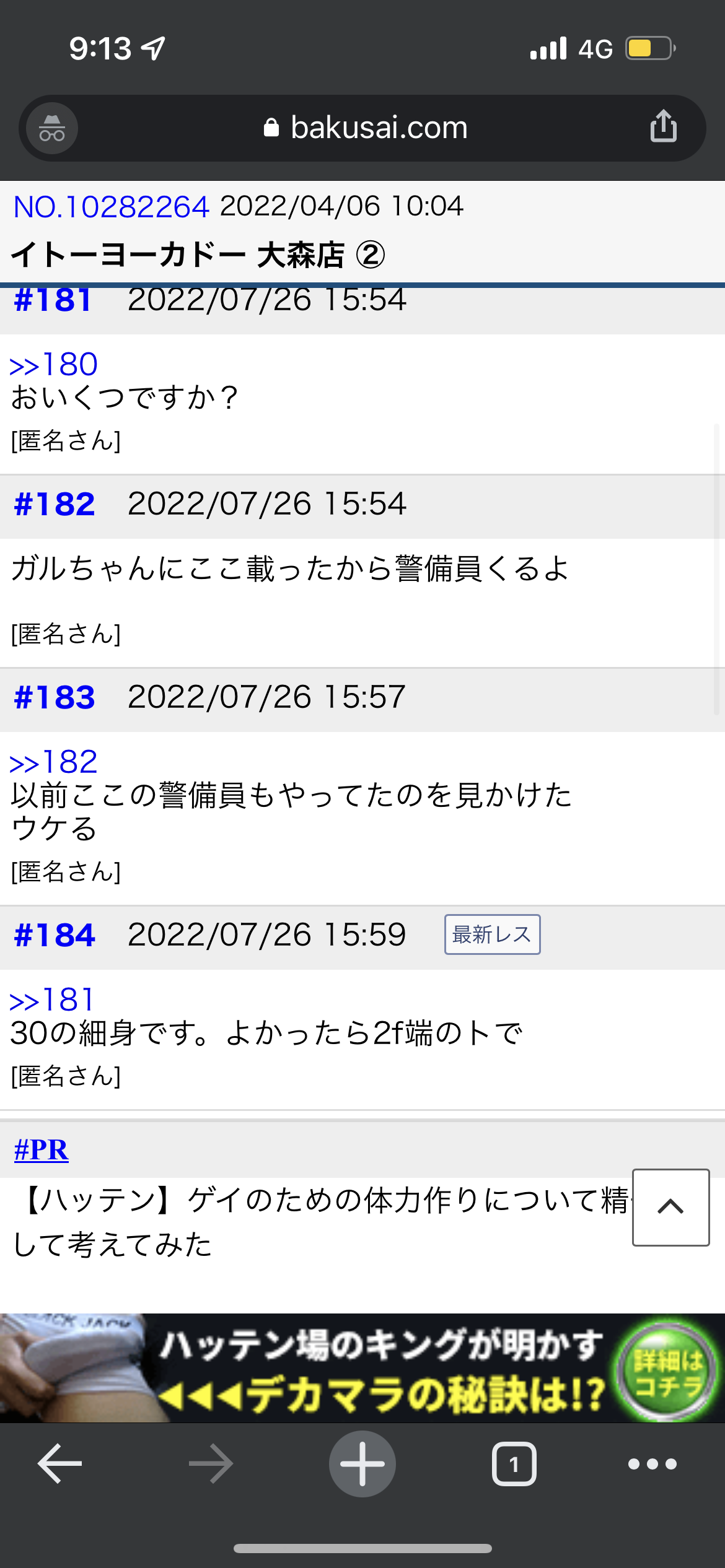725x1568 pixels.
Task: Tap the 最新レス button
Action: click(492, 934)
